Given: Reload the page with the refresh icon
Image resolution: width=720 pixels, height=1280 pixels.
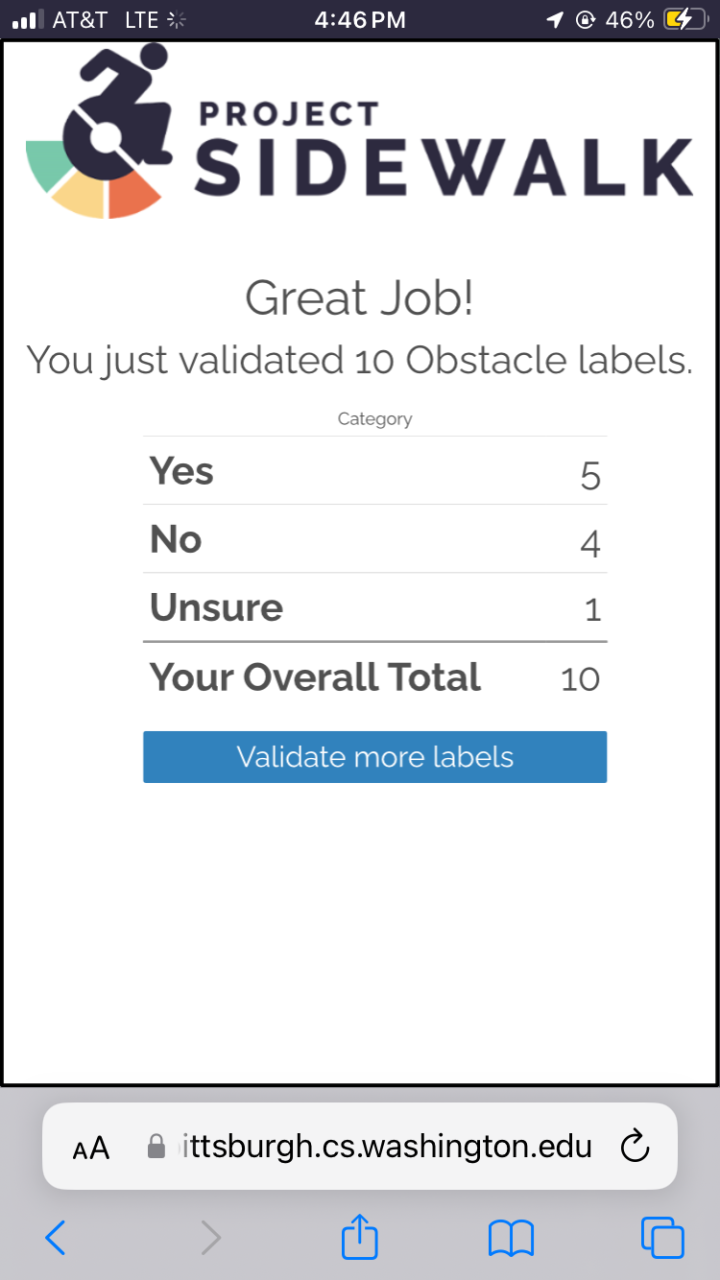Looking at the screenshot, I should [635, 1147].
